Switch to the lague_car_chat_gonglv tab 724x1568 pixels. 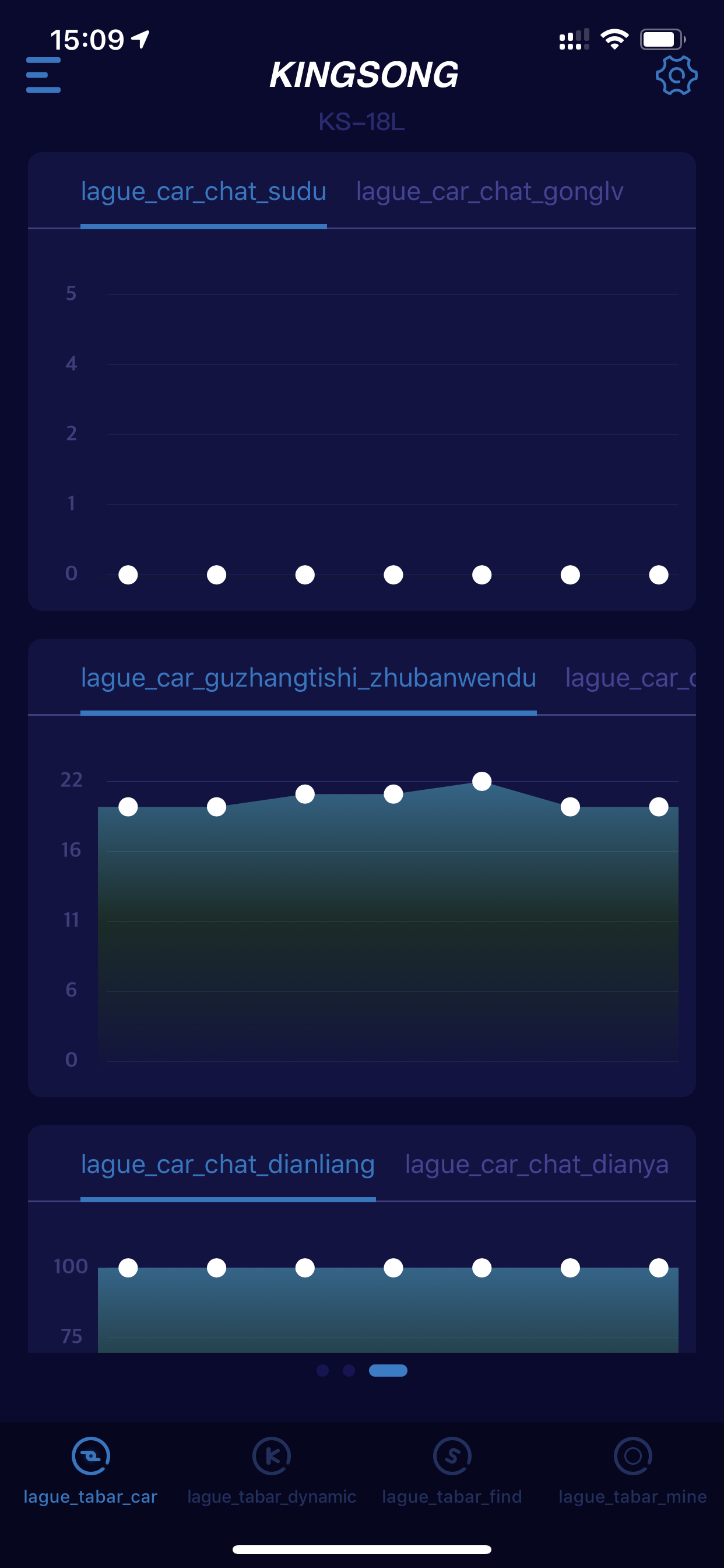pyautogui.click(x=490, y=192)
